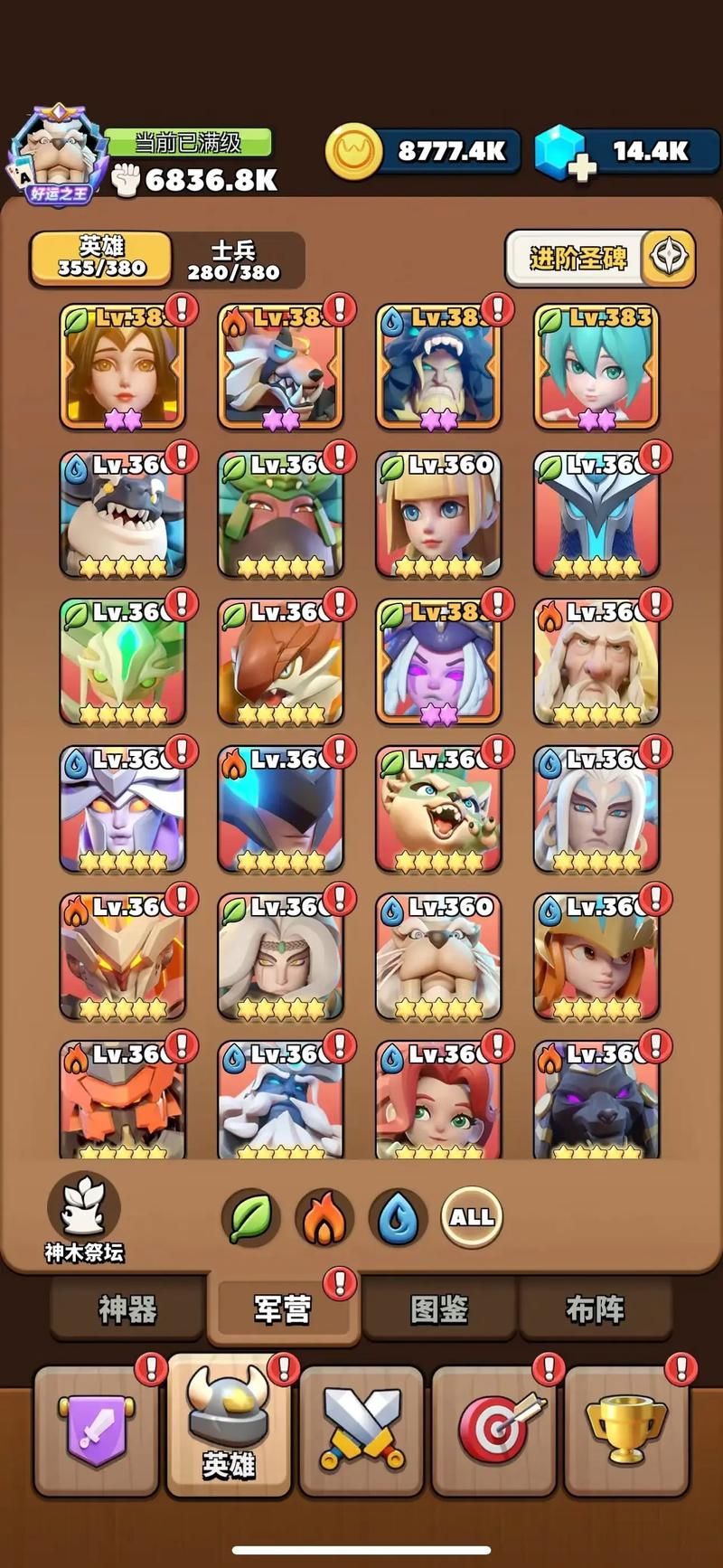Select the blonde girl Lv.360 hero card
This screenshot has width=723, height=1568.
tap(438, 514)
